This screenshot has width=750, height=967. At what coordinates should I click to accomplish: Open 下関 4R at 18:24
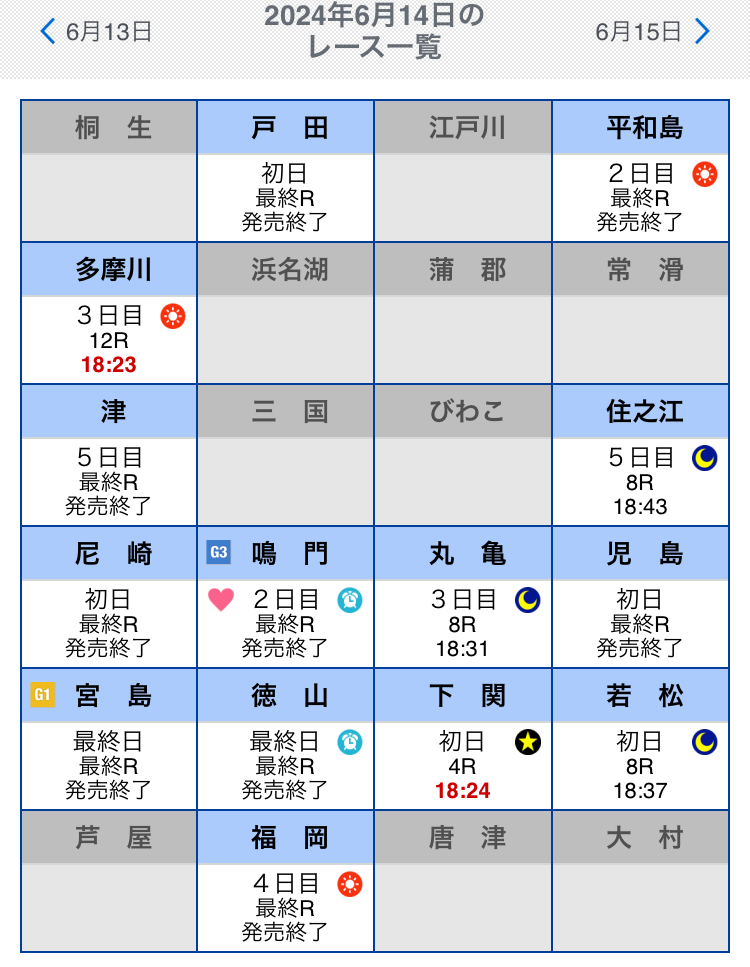463,766
